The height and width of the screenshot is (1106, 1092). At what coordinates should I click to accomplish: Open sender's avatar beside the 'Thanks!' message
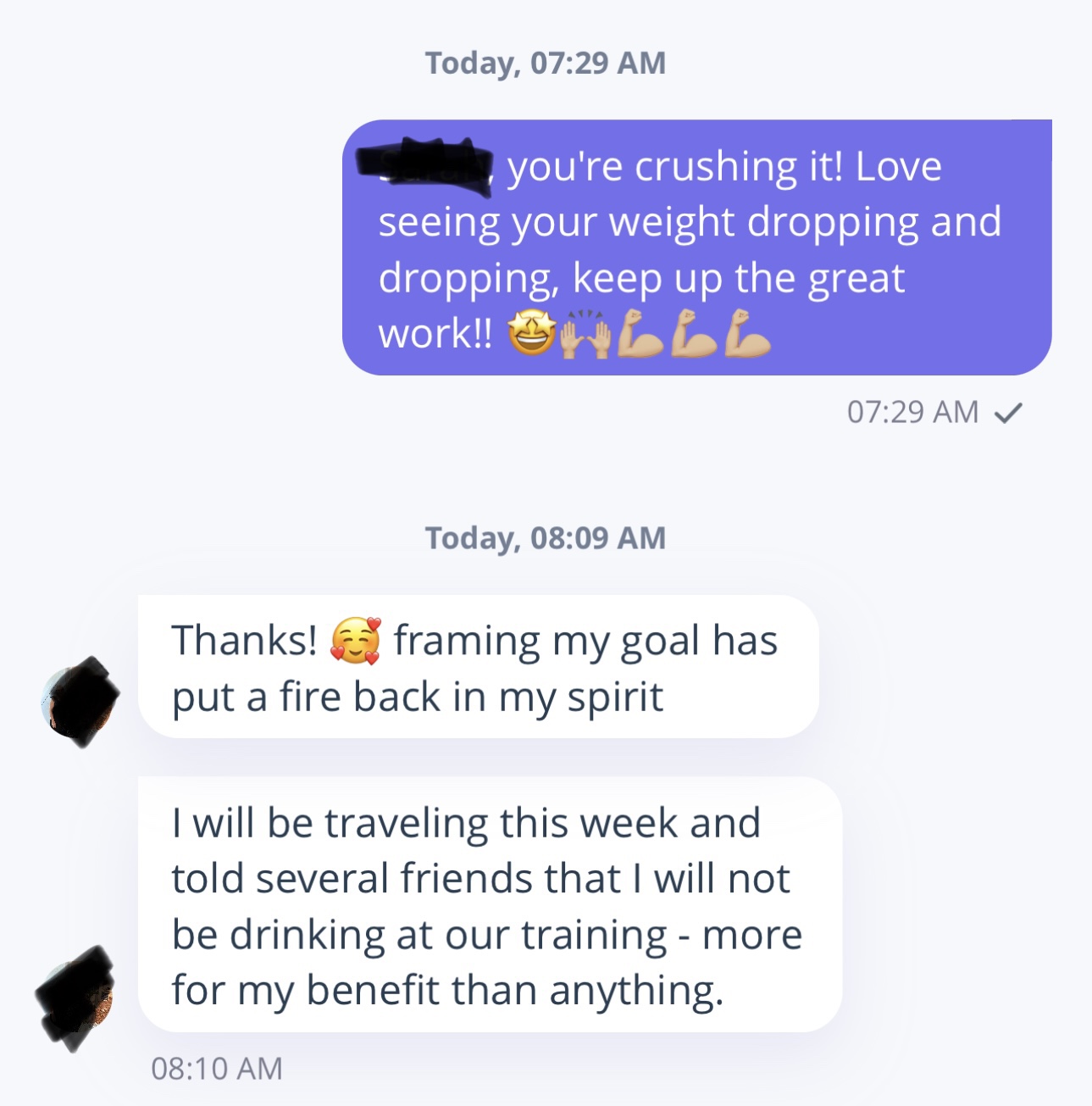pos(77,702)
